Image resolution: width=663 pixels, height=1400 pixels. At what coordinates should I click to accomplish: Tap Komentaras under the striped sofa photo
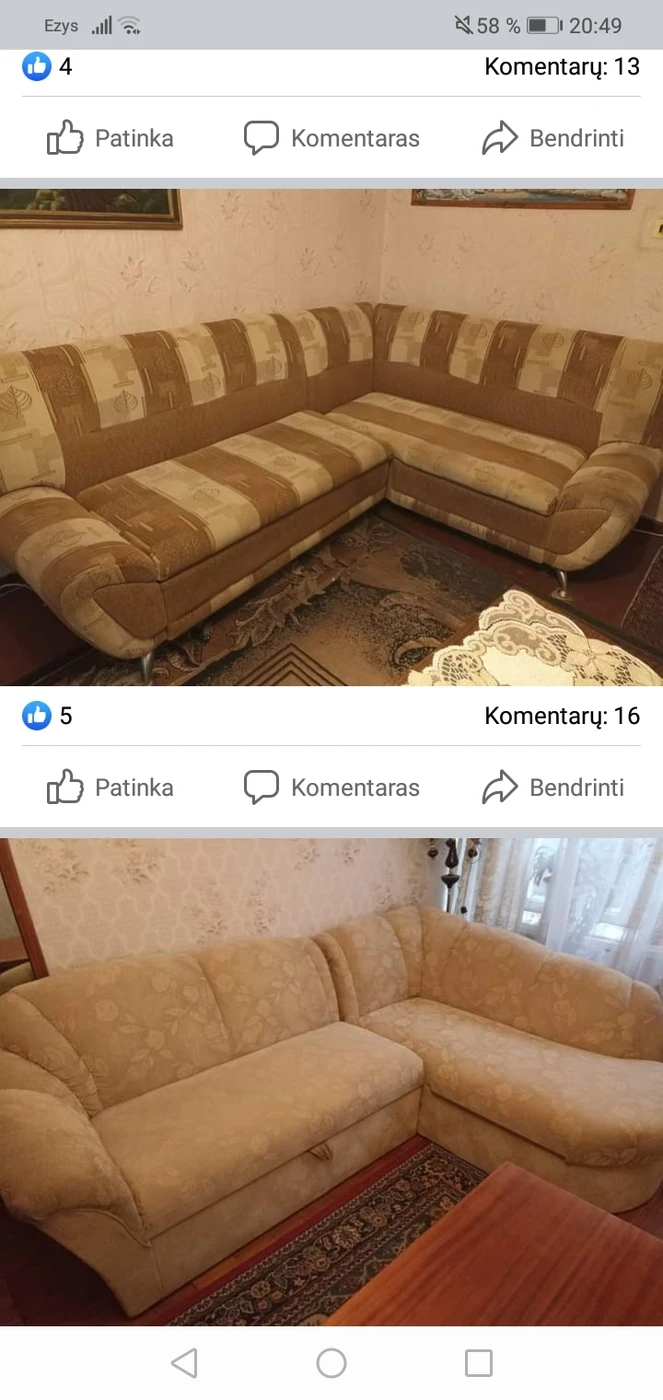pos(332,787)
